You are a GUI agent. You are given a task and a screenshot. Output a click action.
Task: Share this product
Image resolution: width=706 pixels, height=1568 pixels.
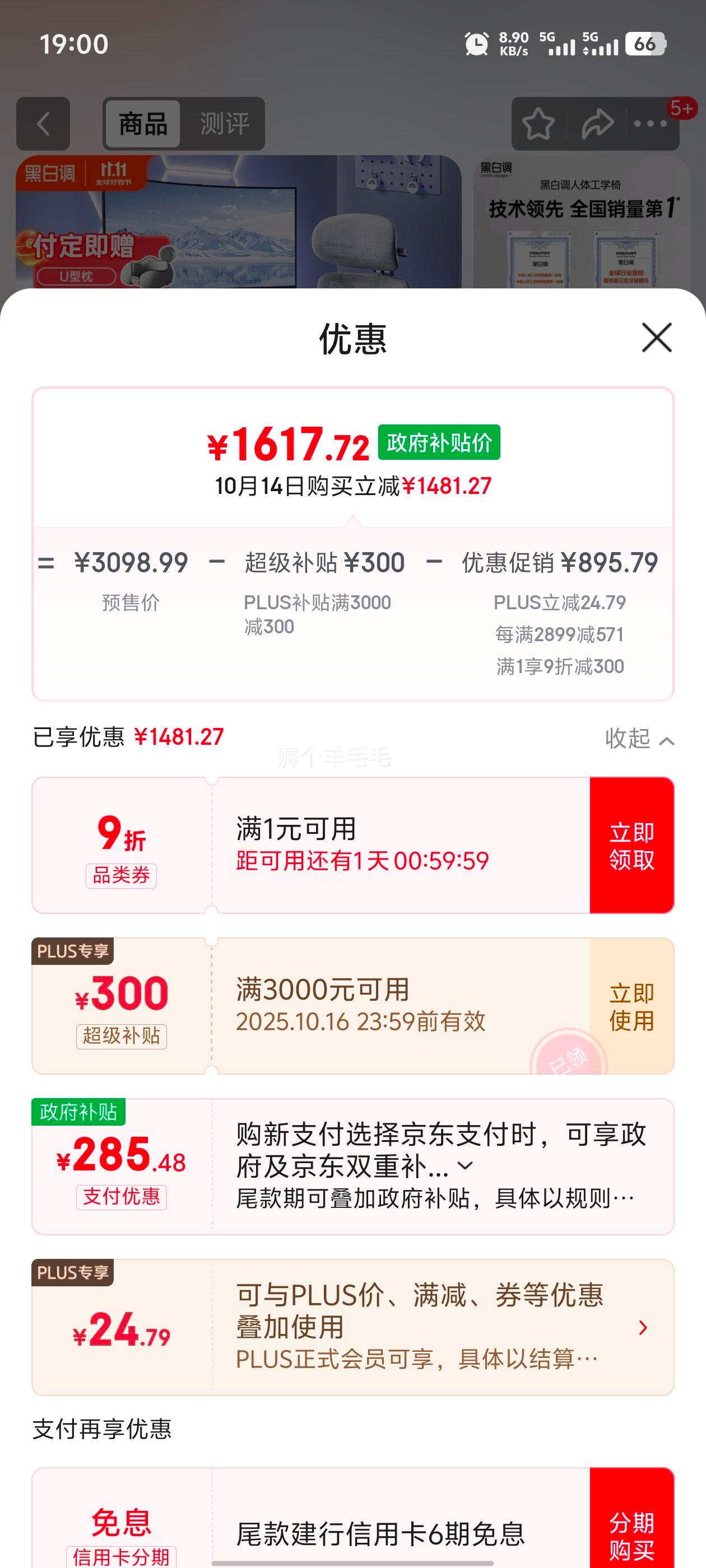pyautogui.click(x=597, y=124)
